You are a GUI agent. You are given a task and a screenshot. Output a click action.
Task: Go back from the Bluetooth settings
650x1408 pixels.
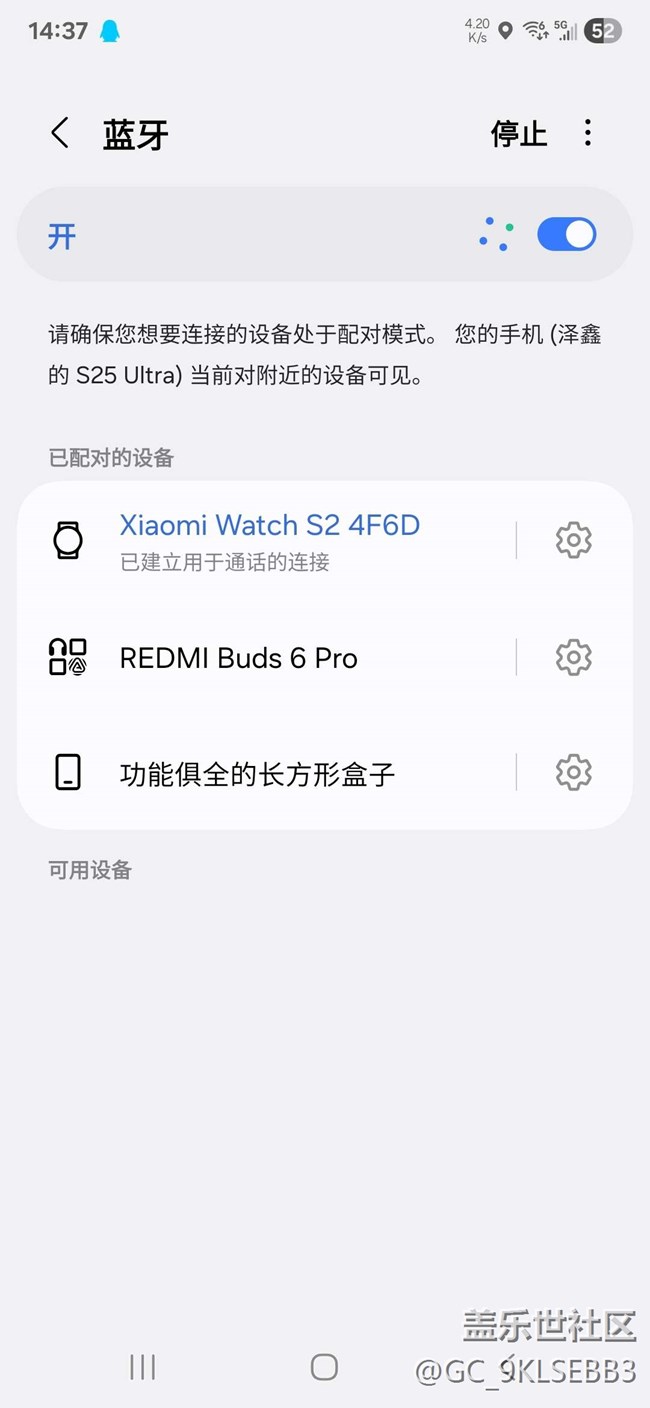[60, 133]
